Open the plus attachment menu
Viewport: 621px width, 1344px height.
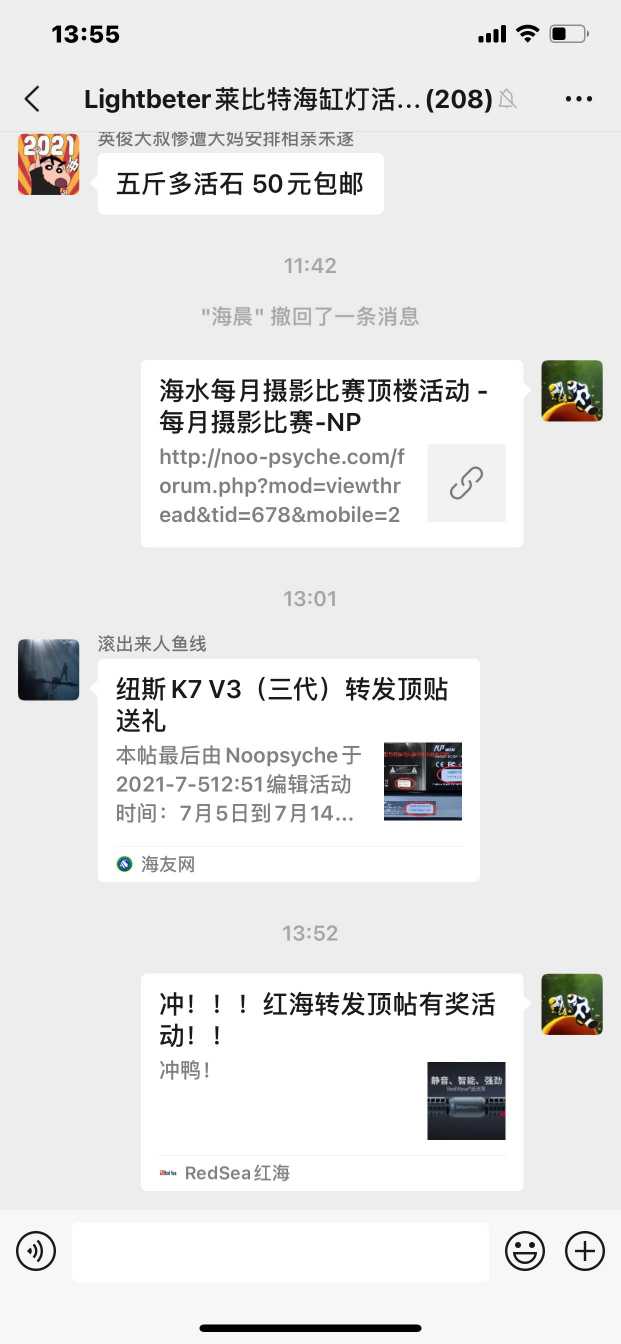585,1251
